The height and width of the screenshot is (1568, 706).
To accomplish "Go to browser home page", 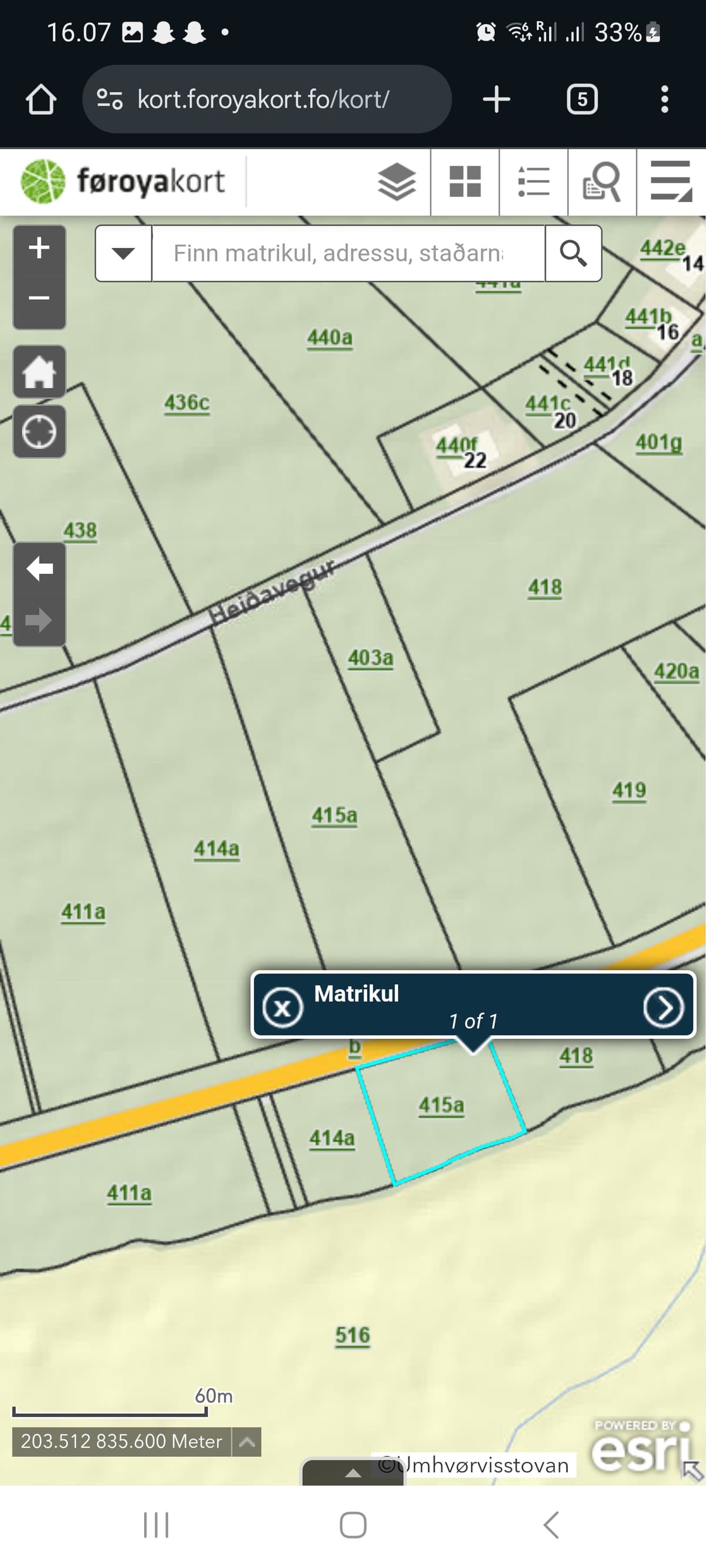I will pos(41,99).
